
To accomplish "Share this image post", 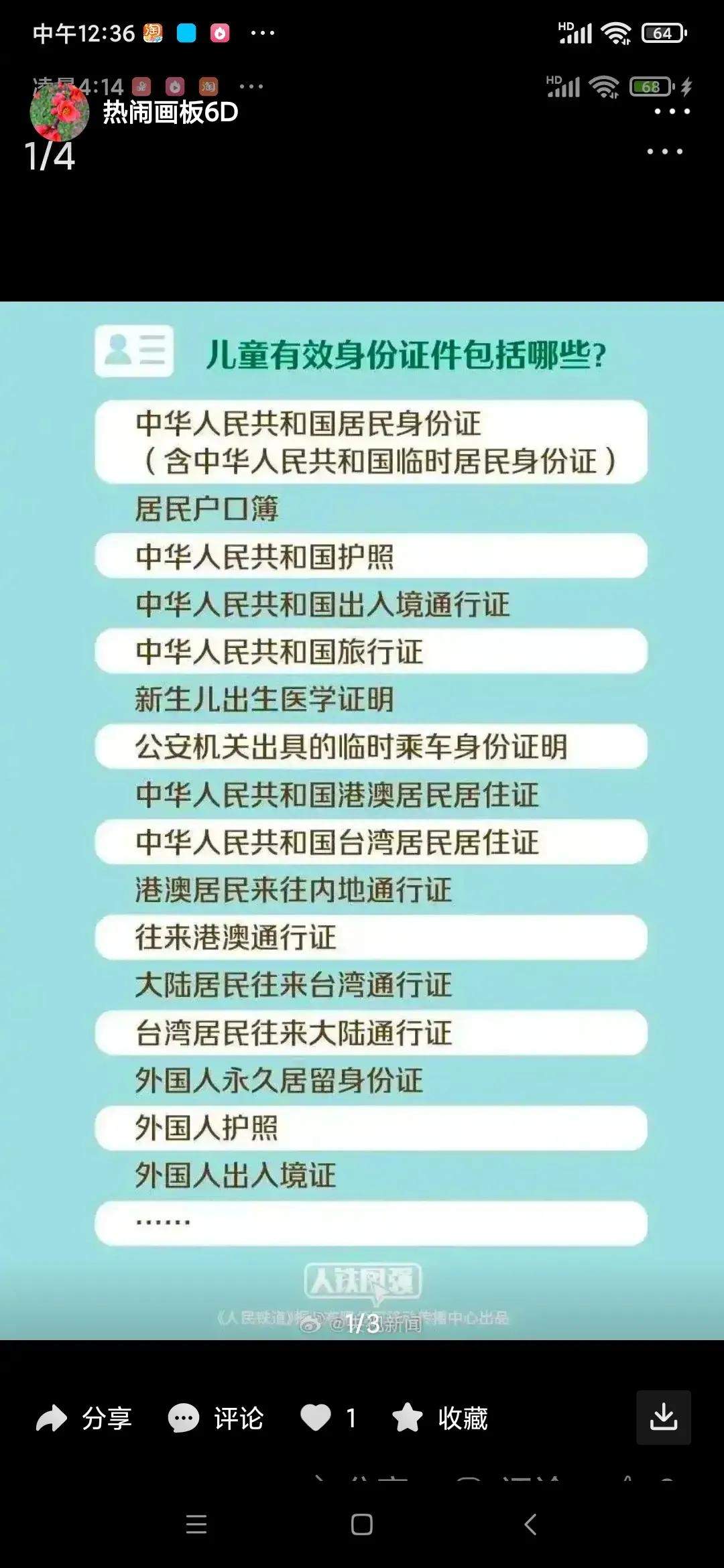I will pos(83,1418).
